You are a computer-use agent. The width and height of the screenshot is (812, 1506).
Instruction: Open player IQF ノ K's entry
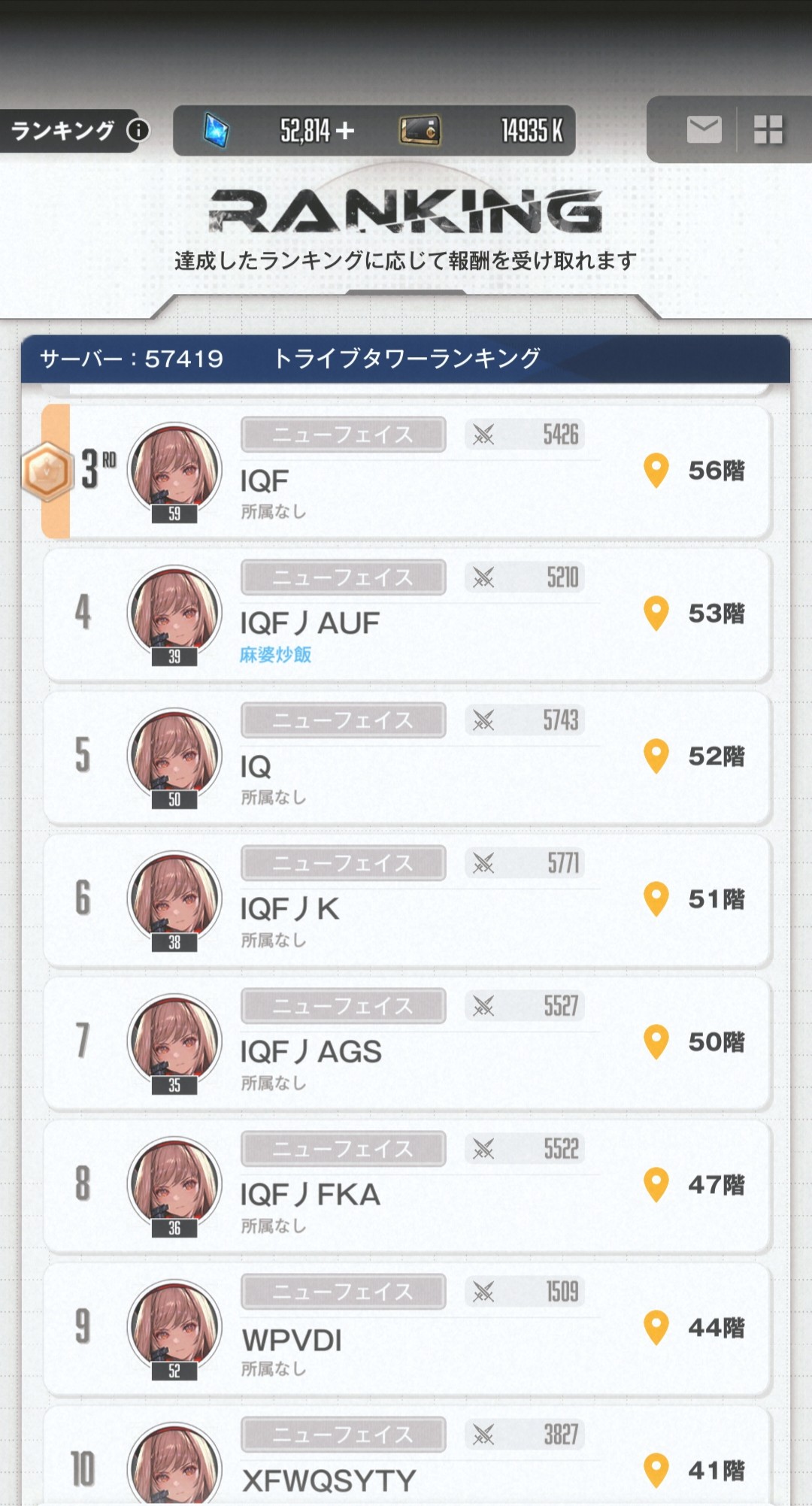(406, 901)
